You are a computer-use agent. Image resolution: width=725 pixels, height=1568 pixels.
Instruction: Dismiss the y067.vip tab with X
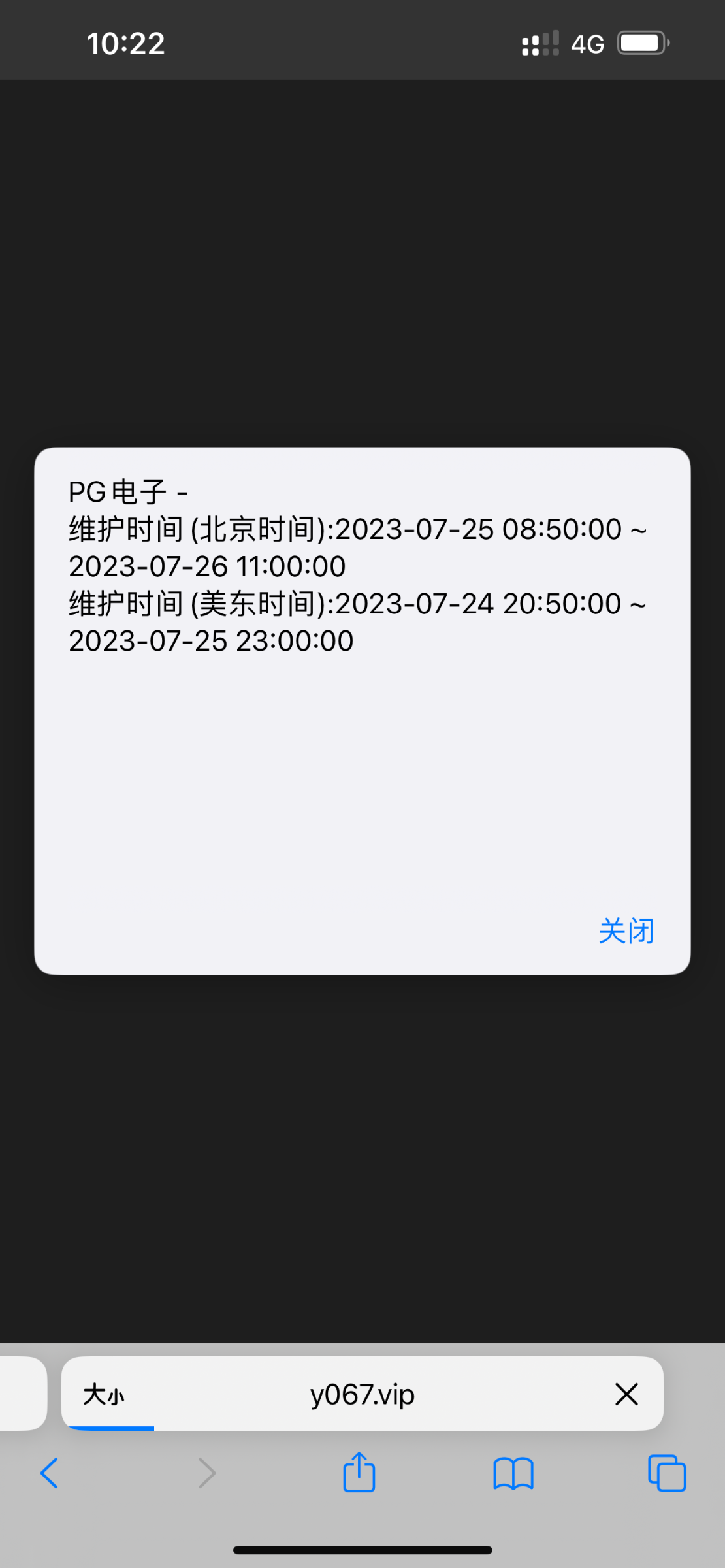[626, 1394]
